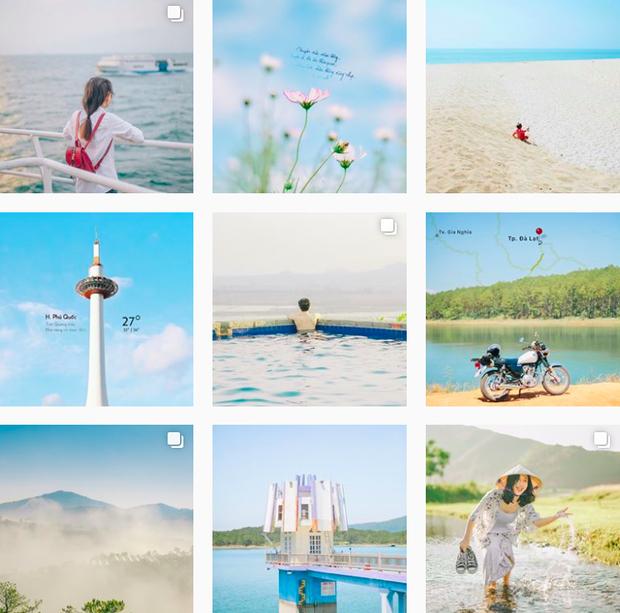
Task: Open the post of girl watching the ferry
Action: (x=96, y=96)
